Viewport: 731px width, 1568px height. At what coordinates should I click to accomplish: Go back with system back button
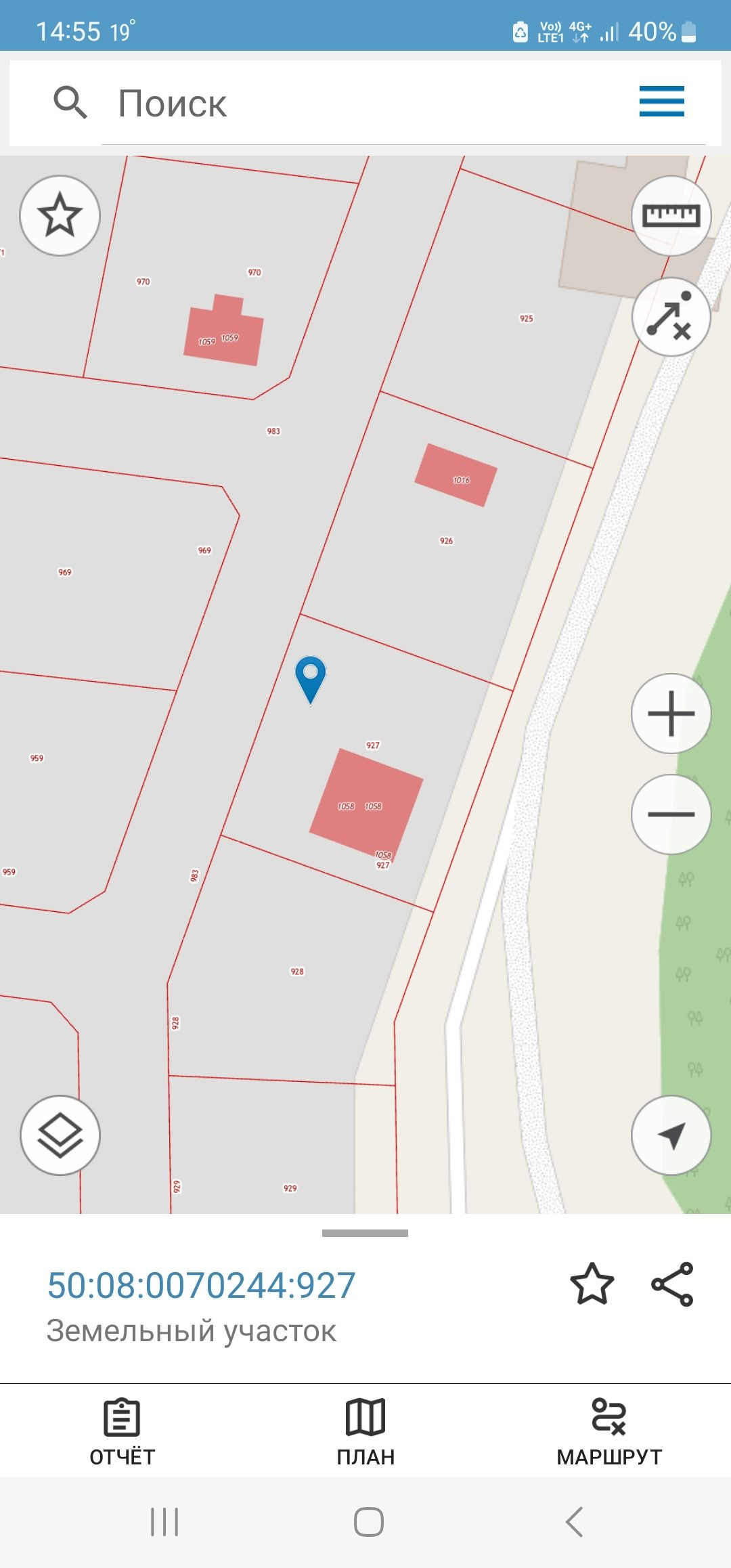(574, 1523)
